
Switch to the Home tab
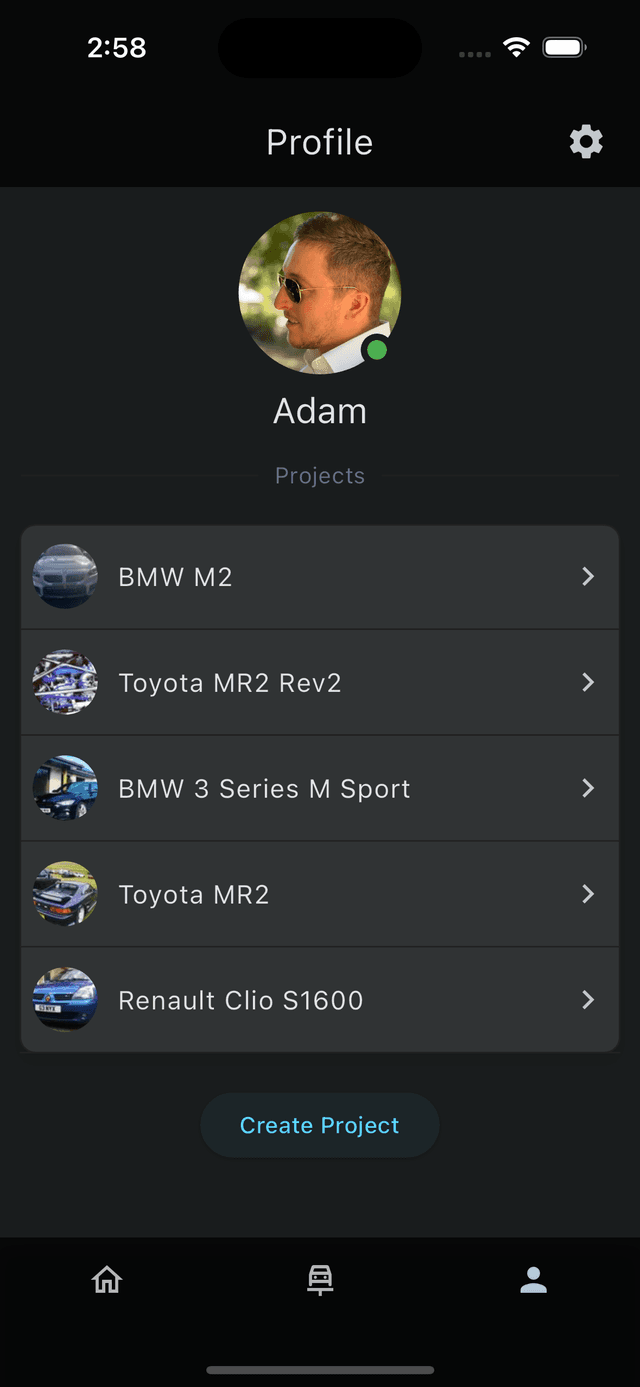coord(107,1280)
